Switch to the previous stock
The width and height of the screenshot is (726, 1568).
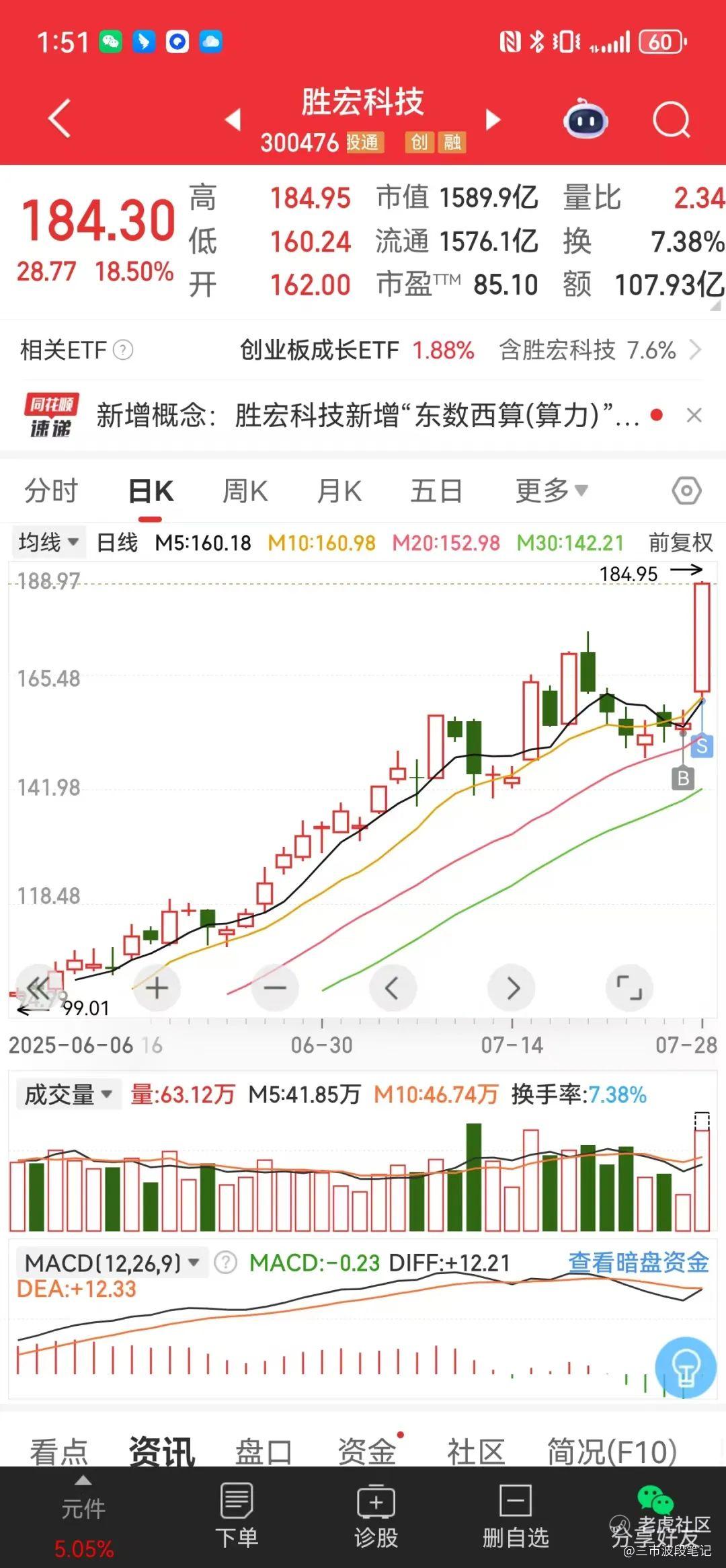(x=233, y=120)
